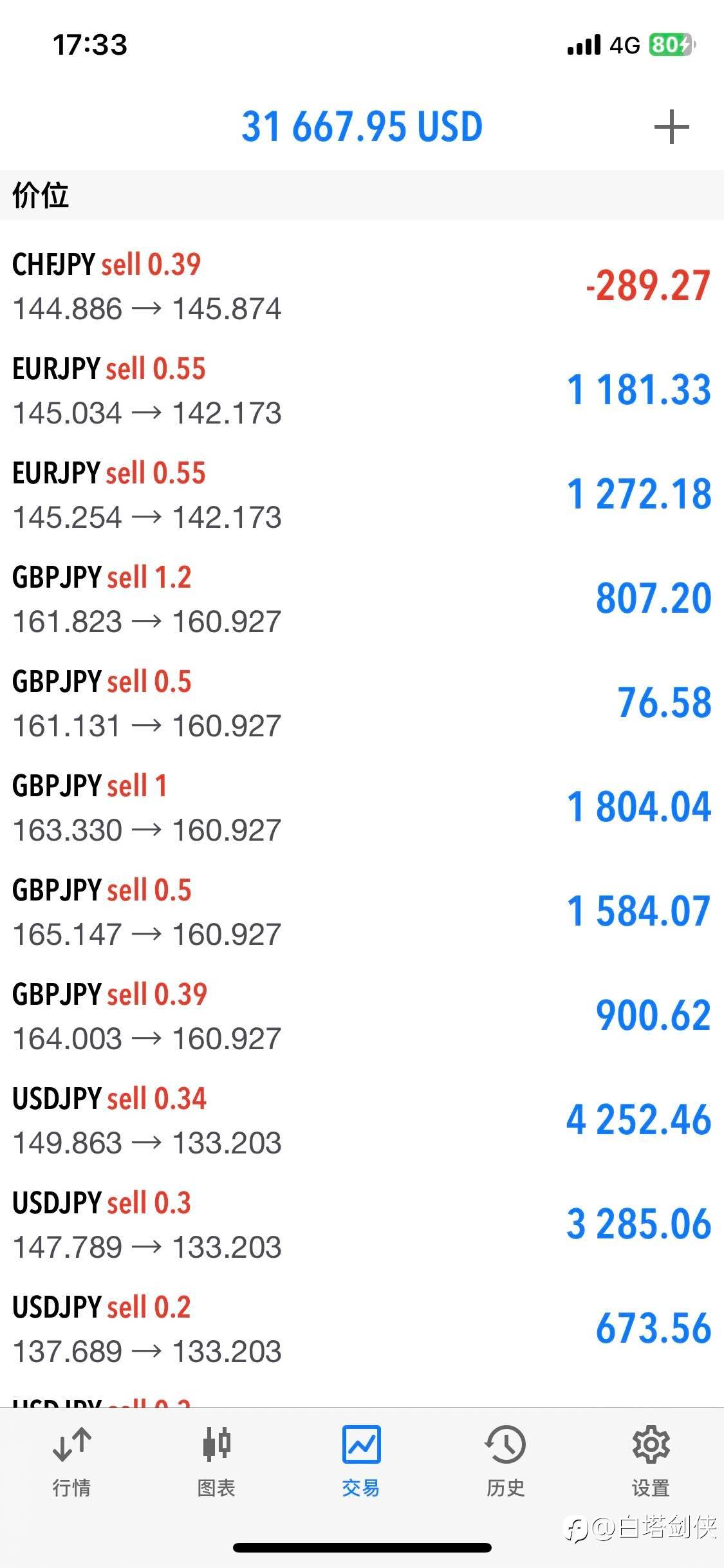Image resolution: width=724 pixels, height=1568 pixels.
Task: Switch to the 行情 quotes tab
Action: pos(71,1461)
